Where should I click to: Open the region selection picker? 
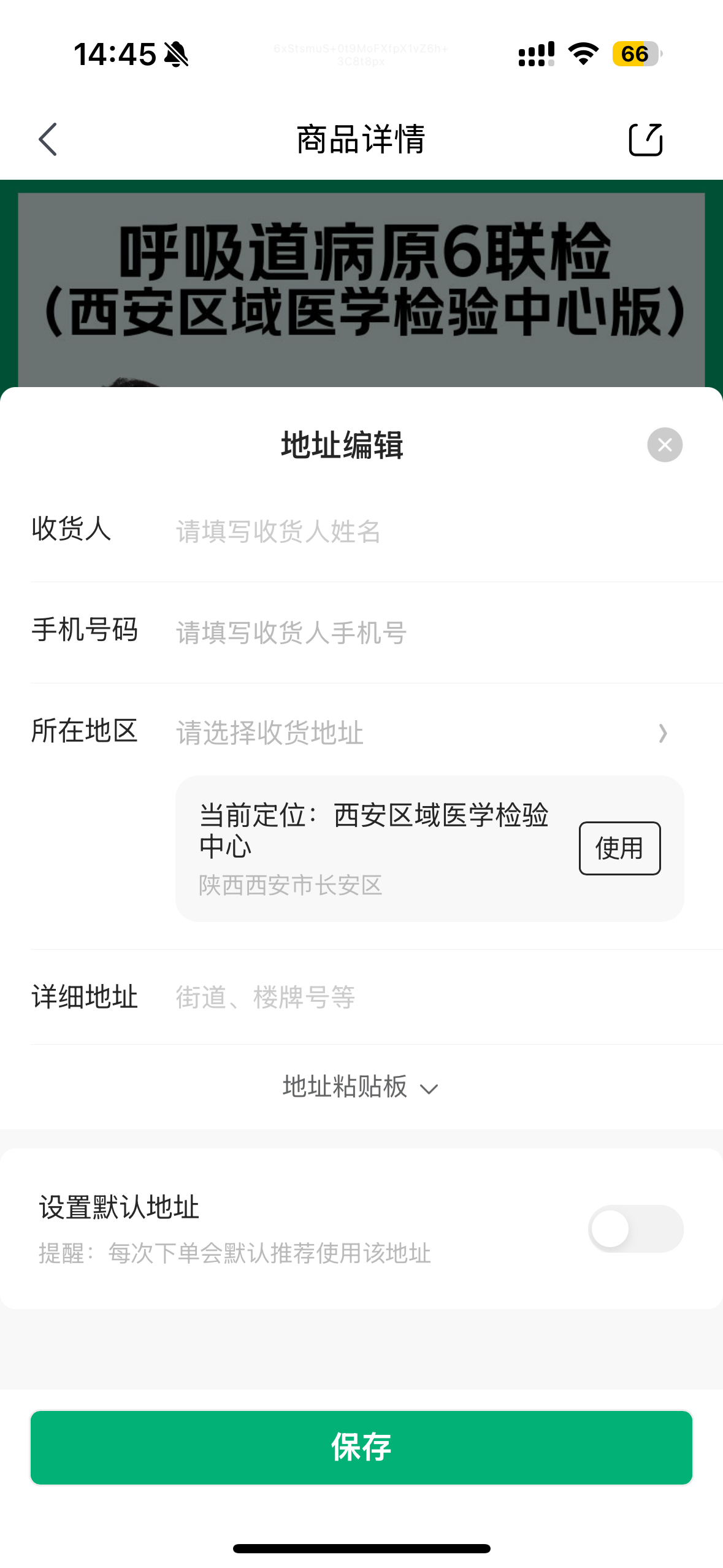point(417,732)
